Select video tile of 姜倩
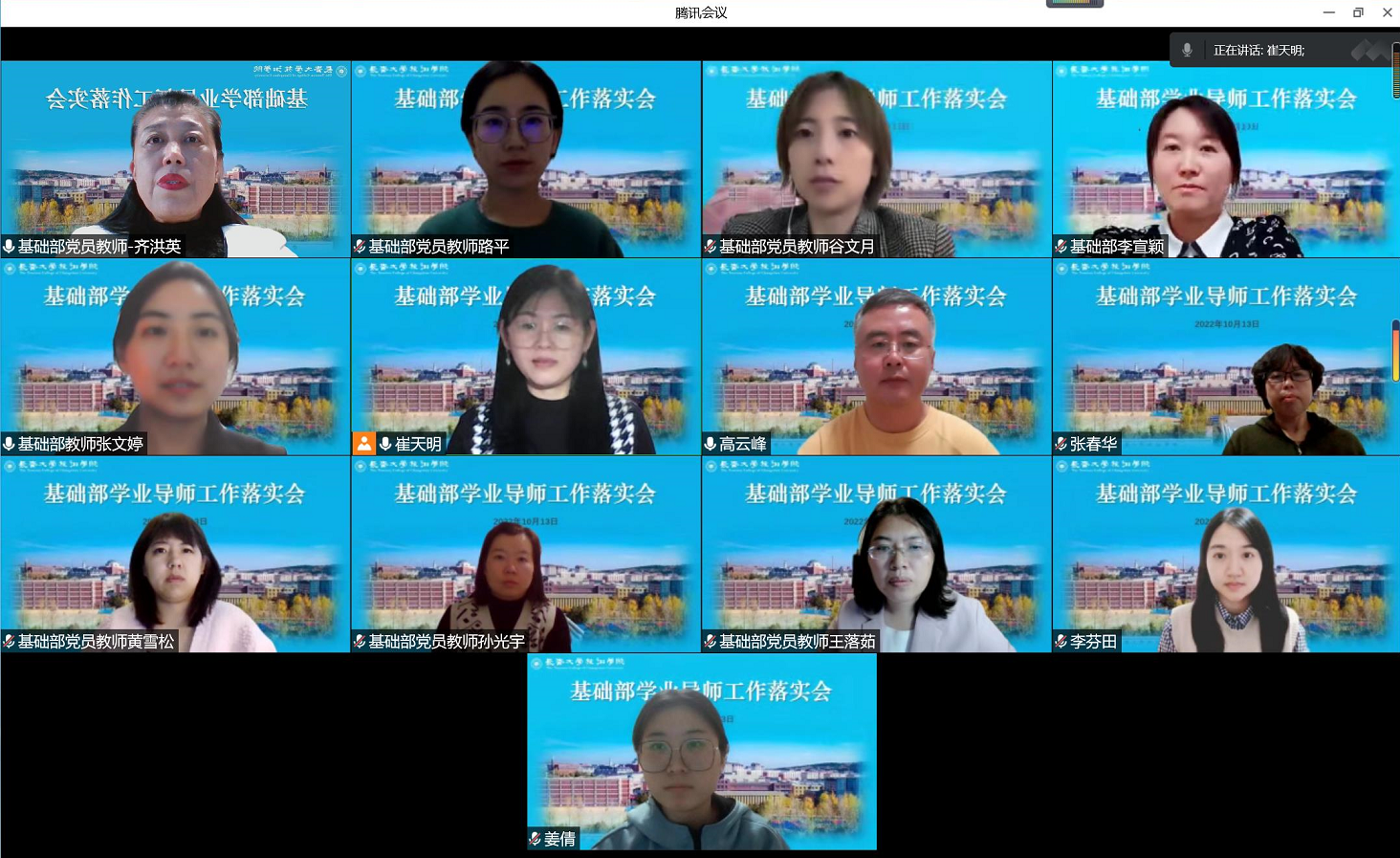 point(702,752)
